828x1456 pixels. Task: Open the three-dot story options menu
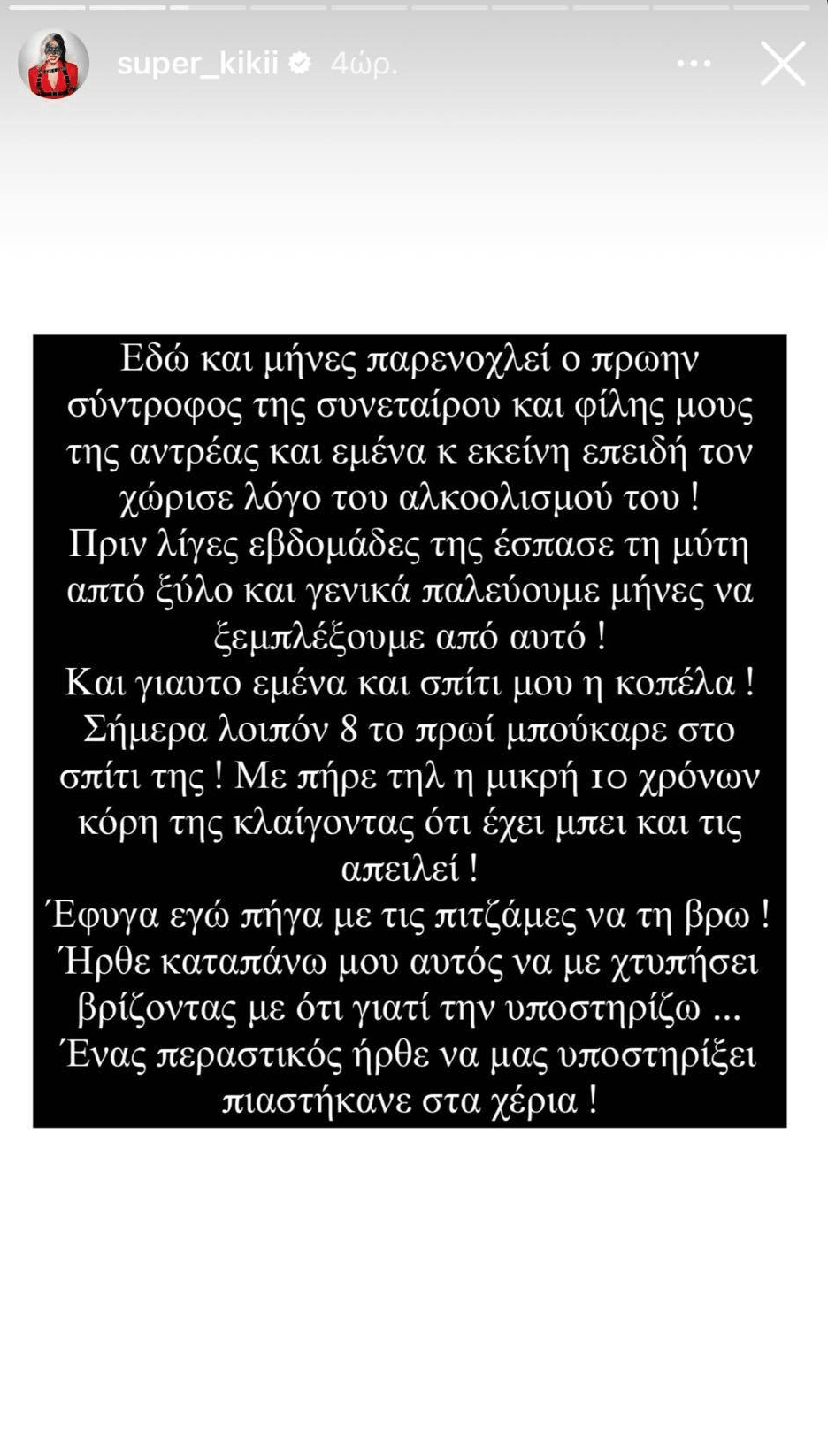tap(694, 64)
